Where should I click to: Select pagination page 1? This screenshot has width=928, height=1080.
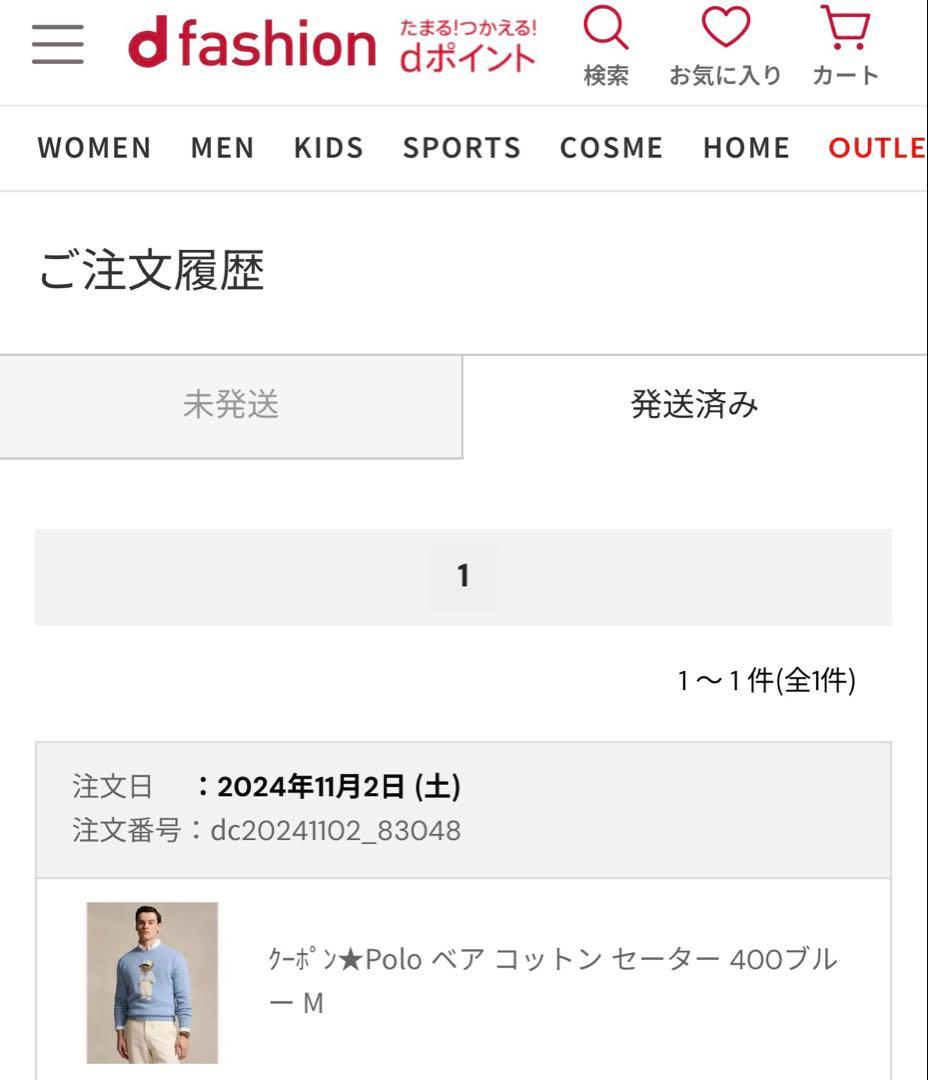(464, 575)
